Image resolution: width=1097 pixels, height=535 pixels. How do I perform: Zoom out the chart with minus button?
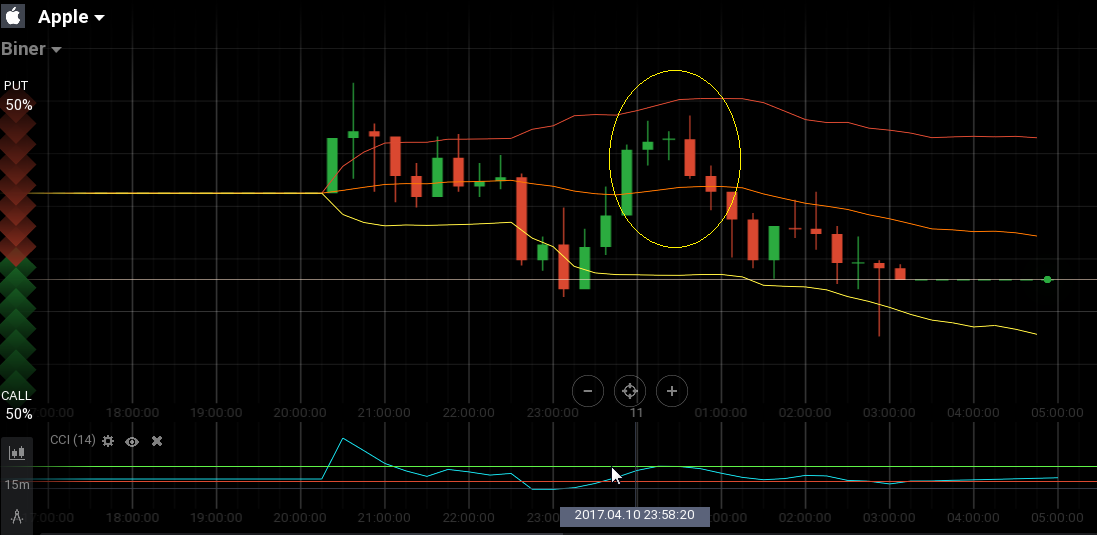pos(588,391)
